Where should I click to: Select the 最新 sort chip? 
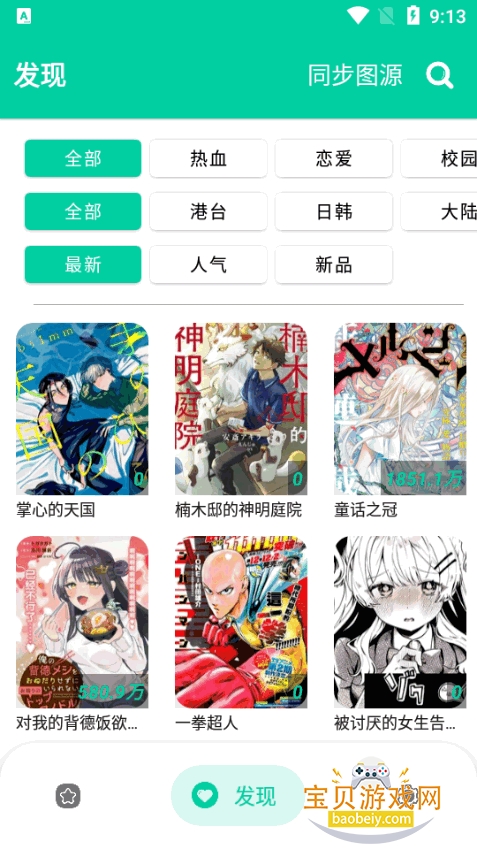pos(83,265)
